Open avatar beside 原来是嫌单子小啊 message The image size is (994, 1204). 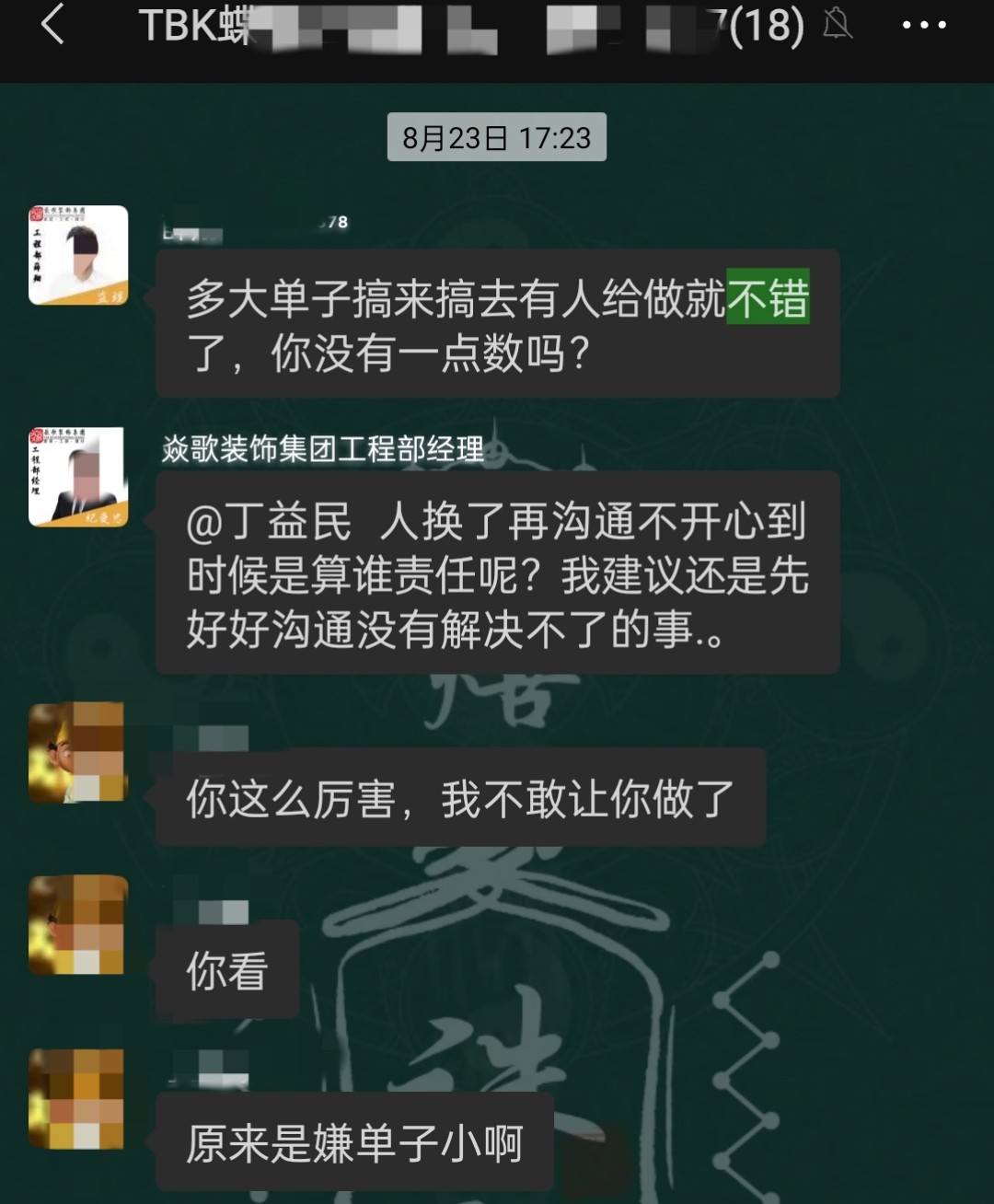77,1099
